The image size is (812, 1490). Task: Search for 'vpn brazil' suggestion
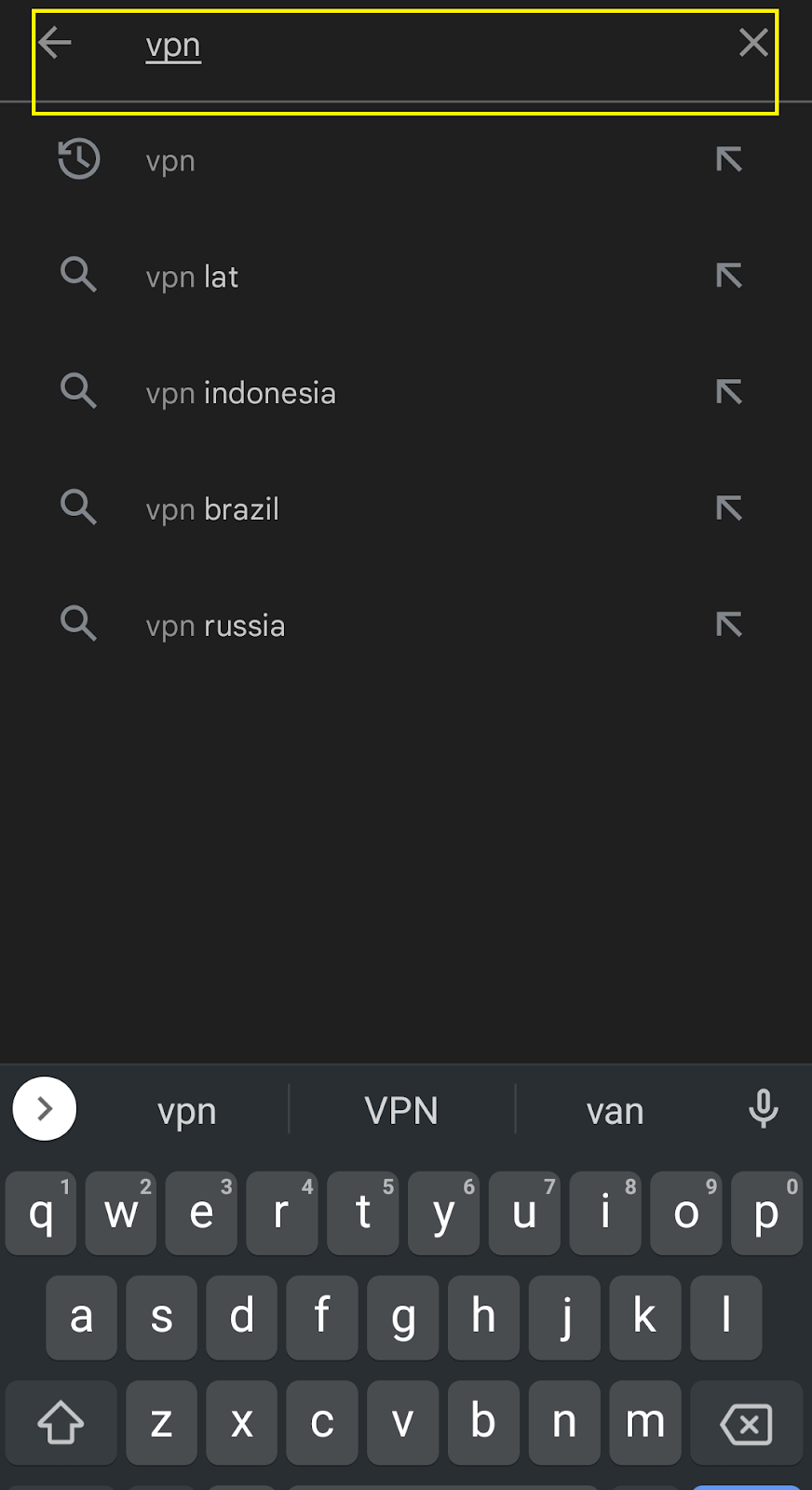coord(405,509)
